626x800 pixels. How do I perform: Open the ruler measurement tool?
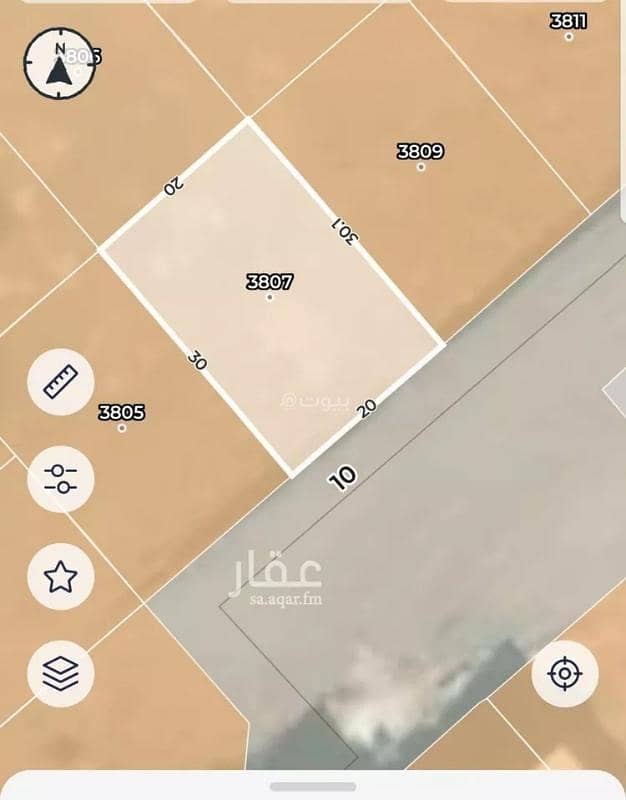61,381
